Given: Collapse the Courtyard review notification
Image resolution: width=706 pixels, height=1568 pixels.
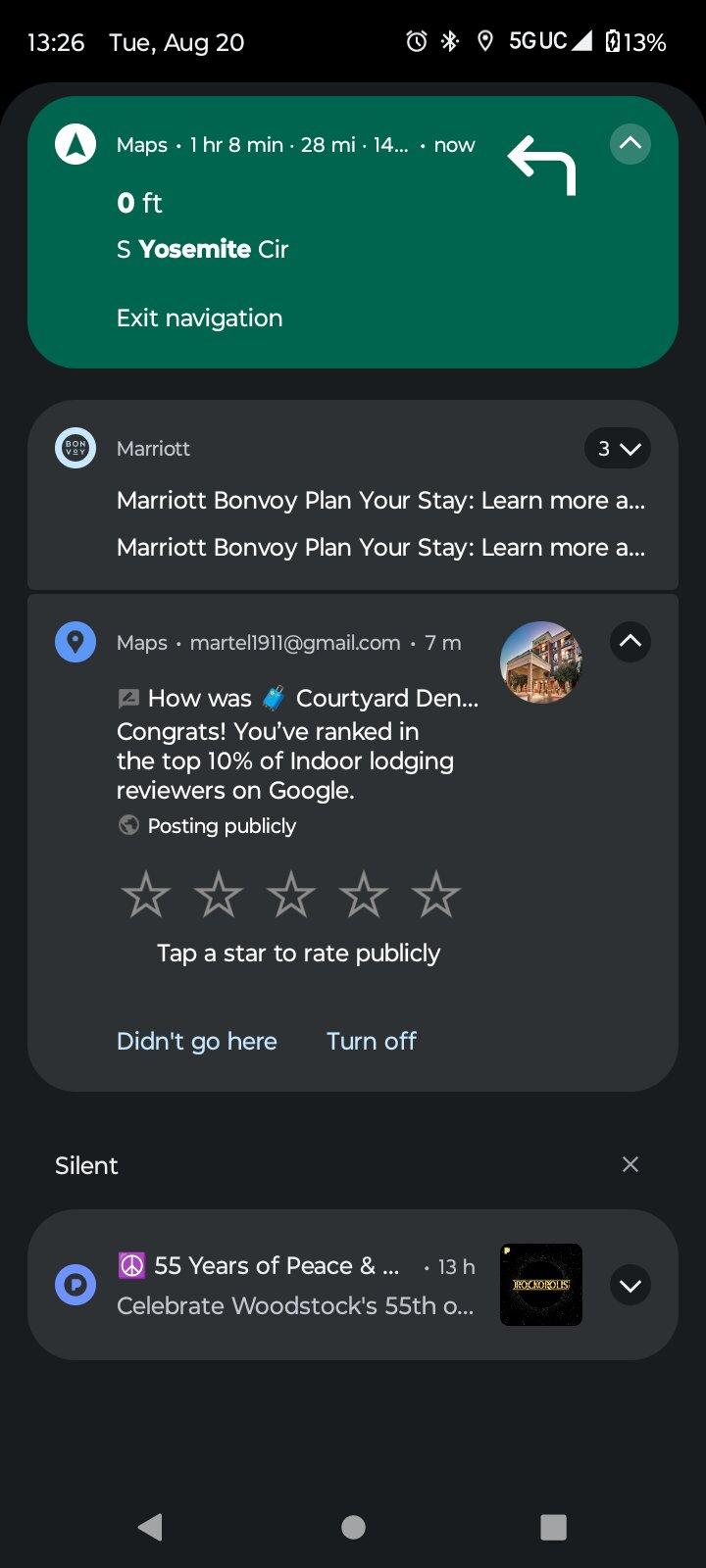Looking at the screenshot, I should pos(630,642).
